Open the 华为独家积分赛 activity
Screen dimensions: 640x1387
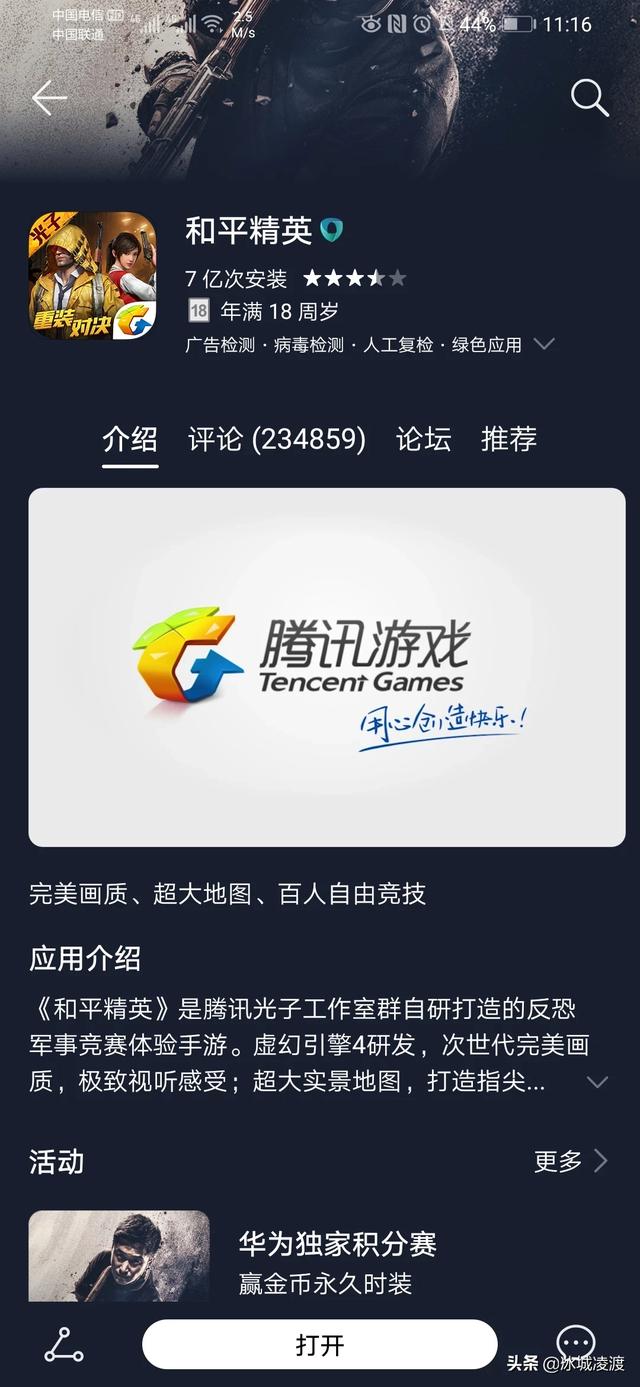(337, 1244)
